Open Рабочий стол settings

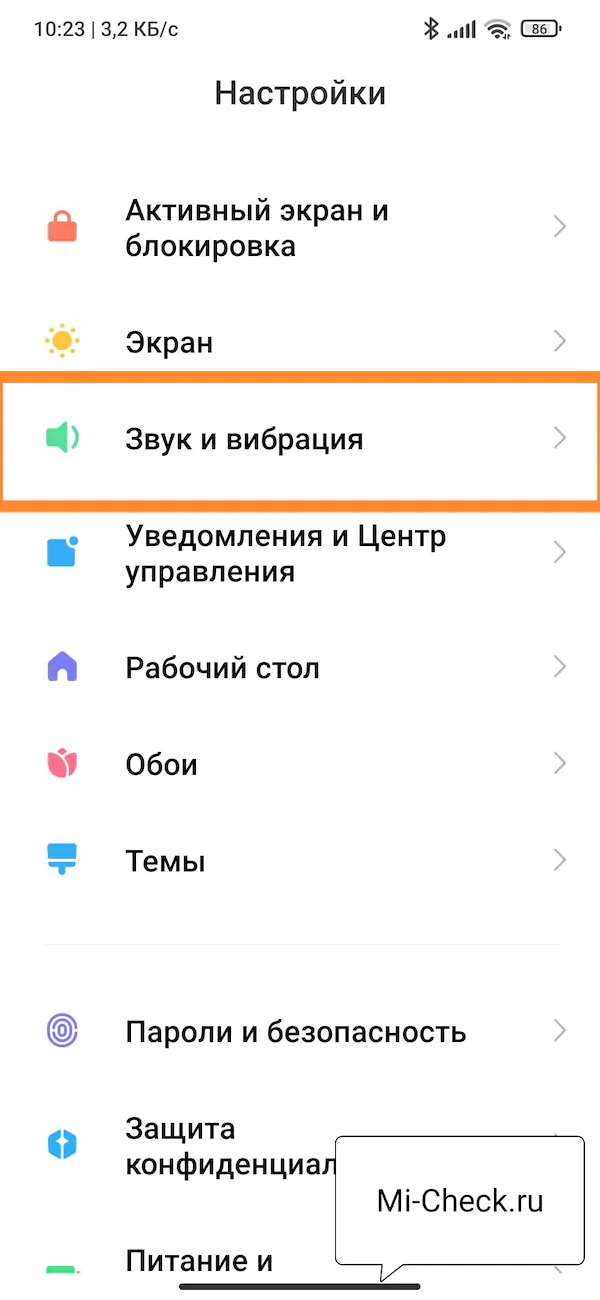click(x=300, y=667)
